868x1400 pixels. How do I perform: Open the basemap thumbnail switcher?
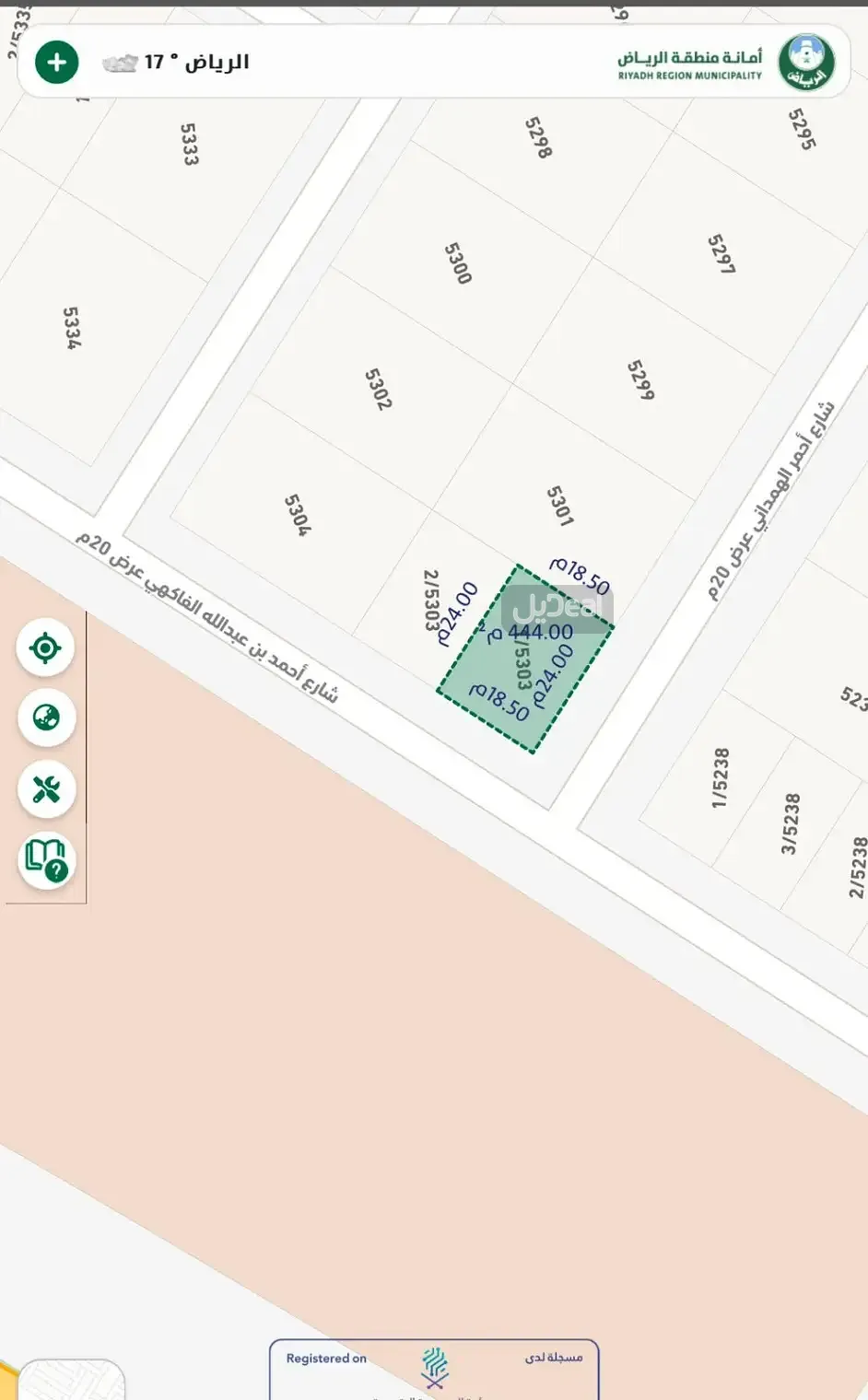coord(72,1381)
